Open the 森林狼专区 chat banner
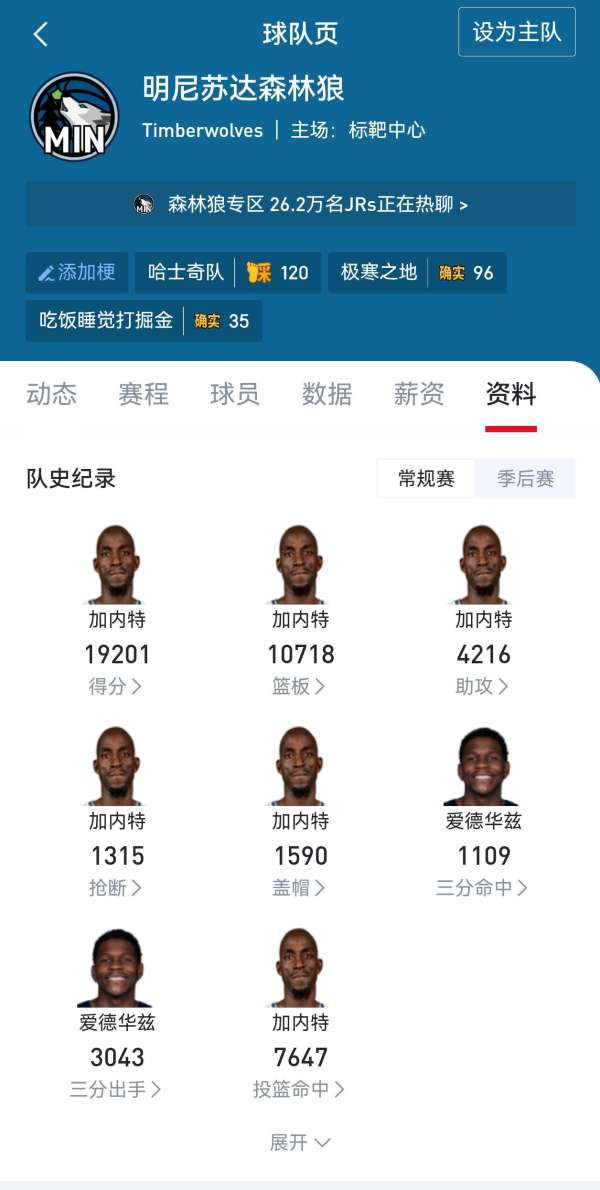600x1190 pixels. pos(300,204)
